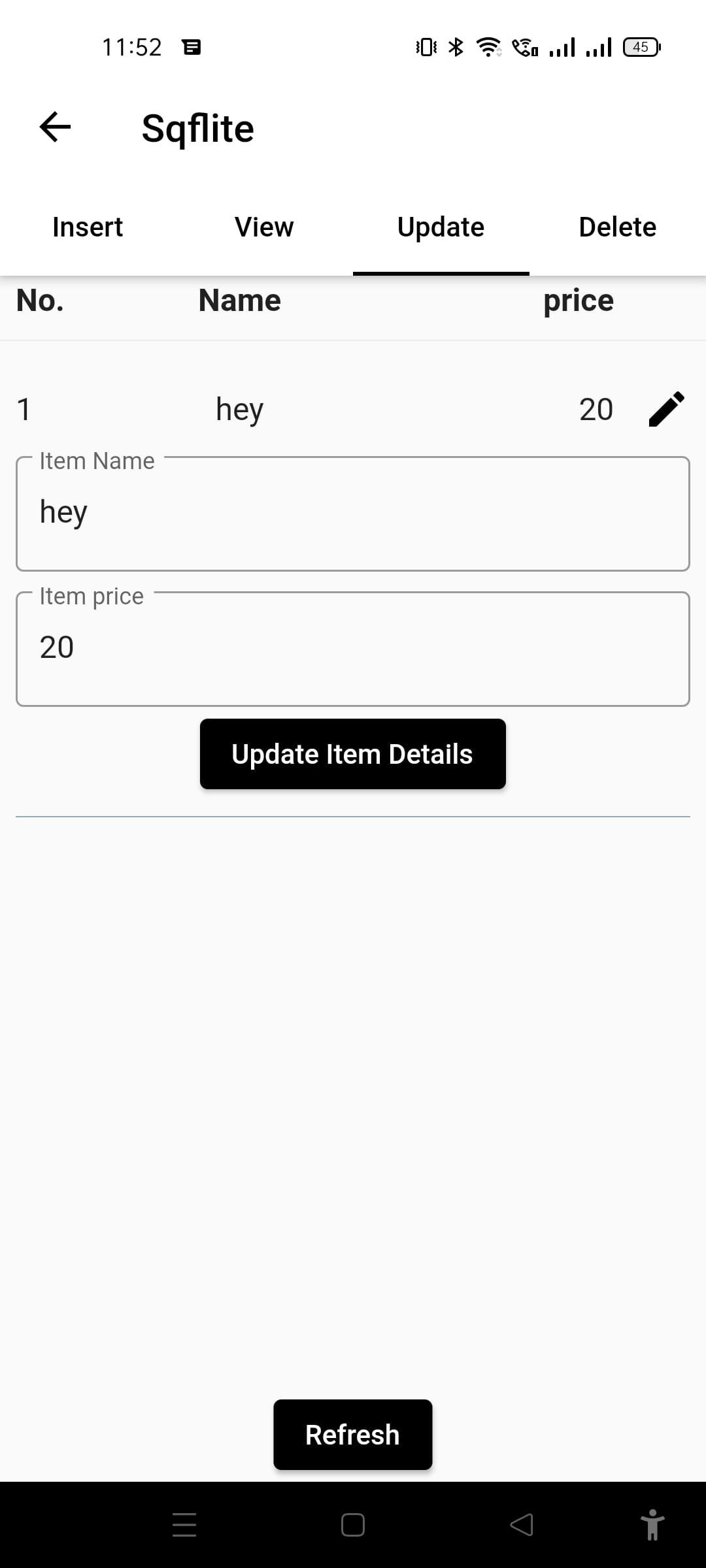This screenshot has width=706, height=1568.
Task: Open the Delete tab
Action: tap(617, 227)
